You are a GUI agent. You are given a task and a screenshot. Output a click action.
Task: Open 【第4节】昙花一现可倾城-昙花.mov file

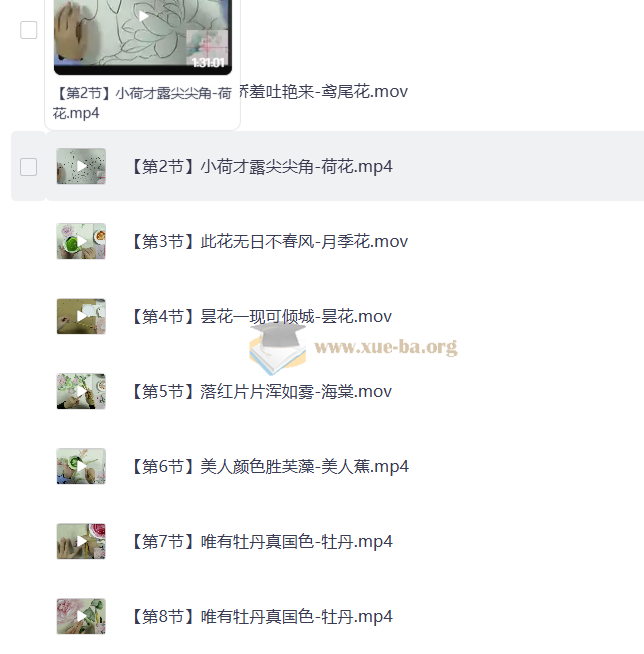tap(260, 316)
